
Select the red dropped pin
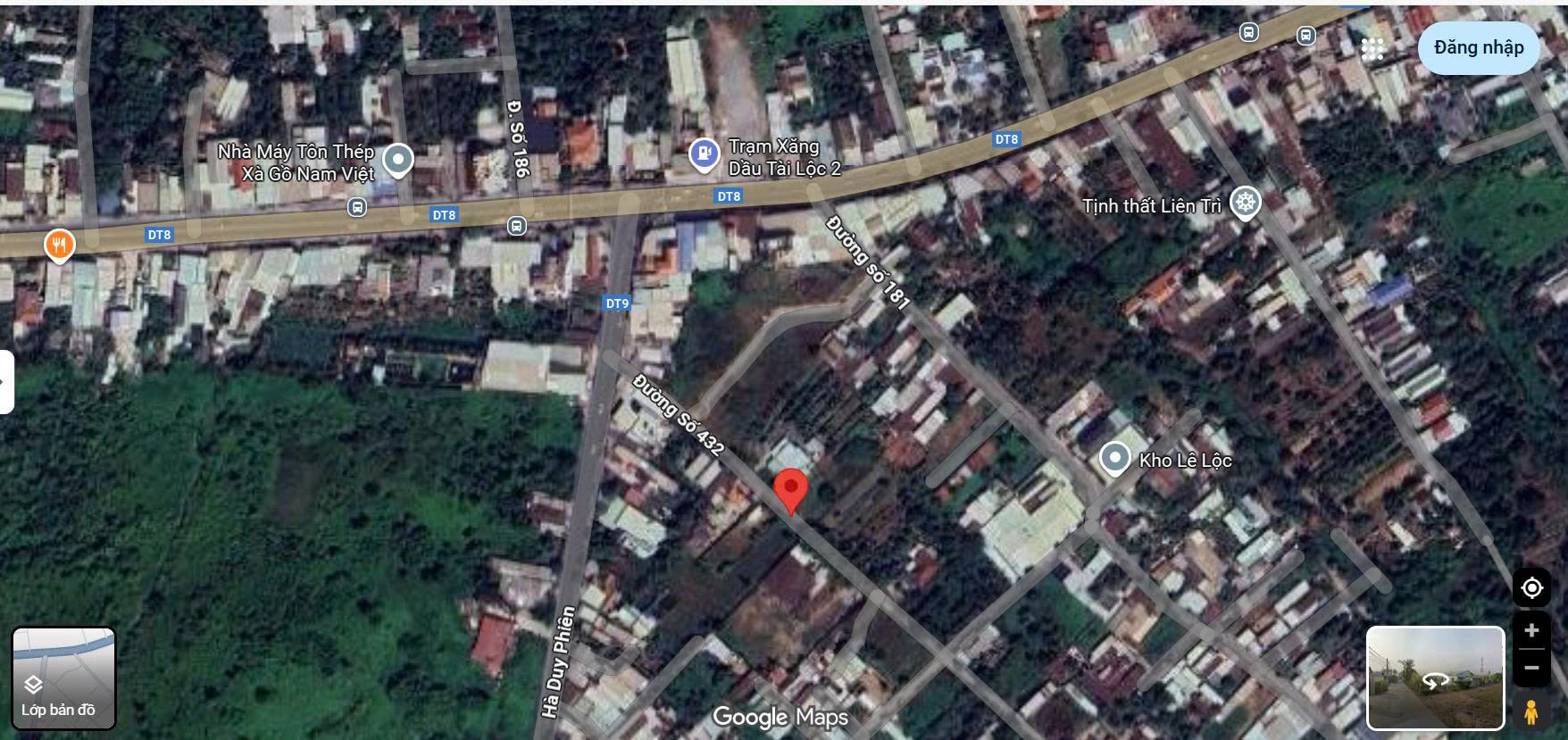[x=790, y=489]
